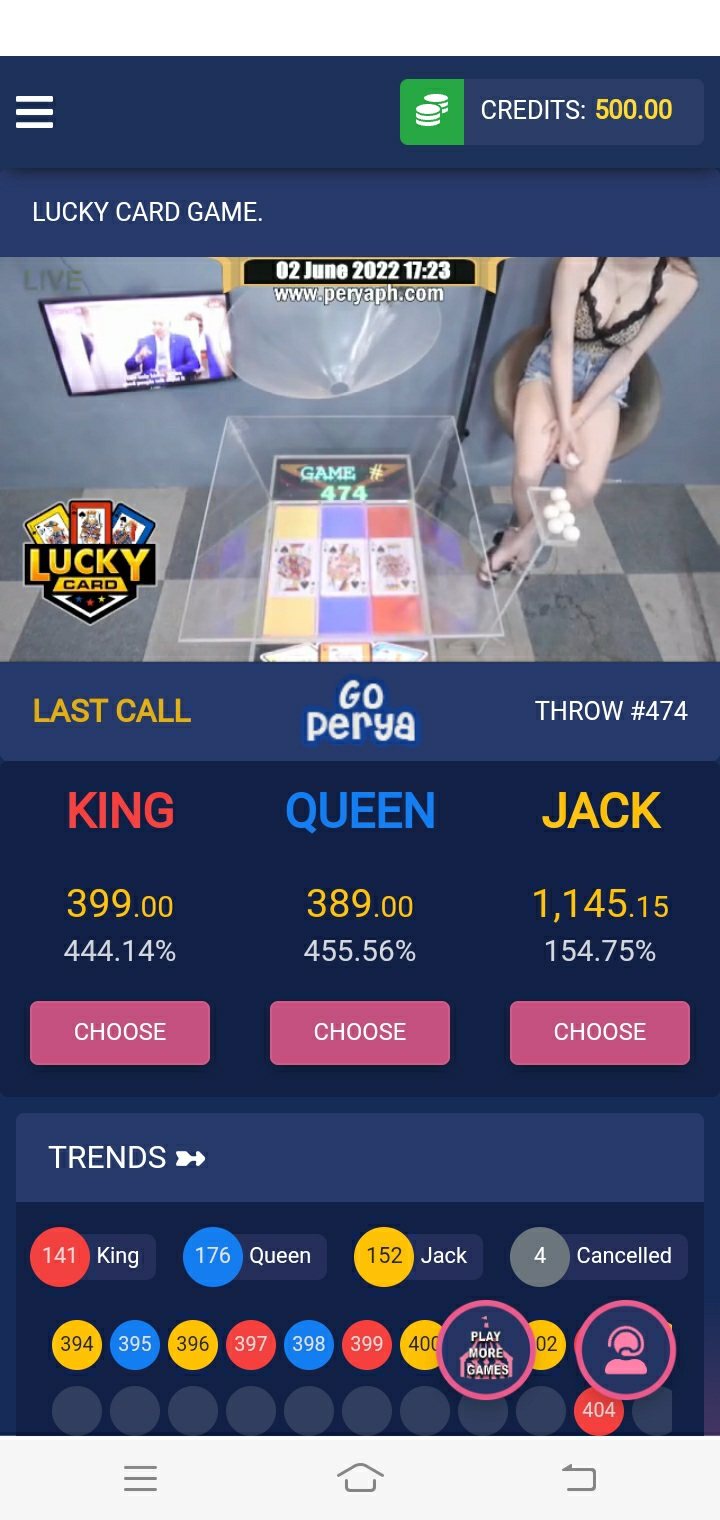This screenshot has width=720, height=1520.
Task: Go to the system home screen
Action: tap(360, 1477)
